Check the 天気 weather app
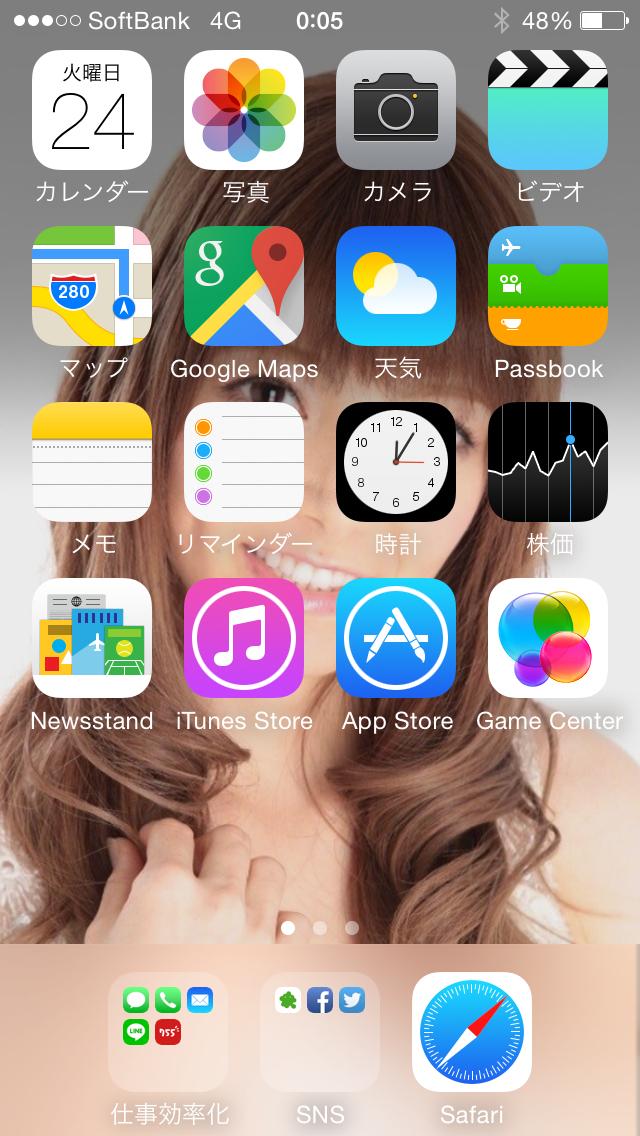This screenshot has width=640, height=1136. [x=396, y=286]
